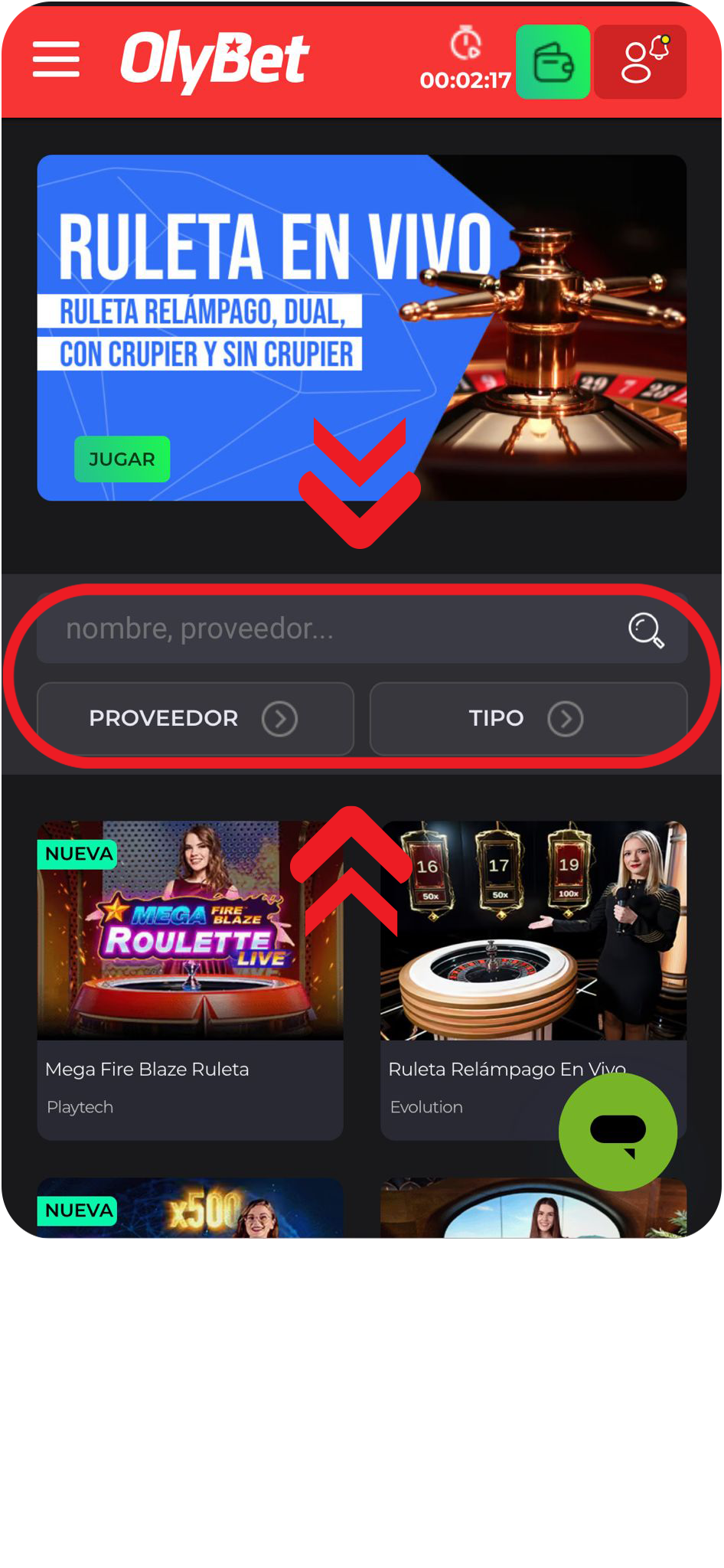
Task: Open the live chat bubble
Action: tap(618, 1132)
